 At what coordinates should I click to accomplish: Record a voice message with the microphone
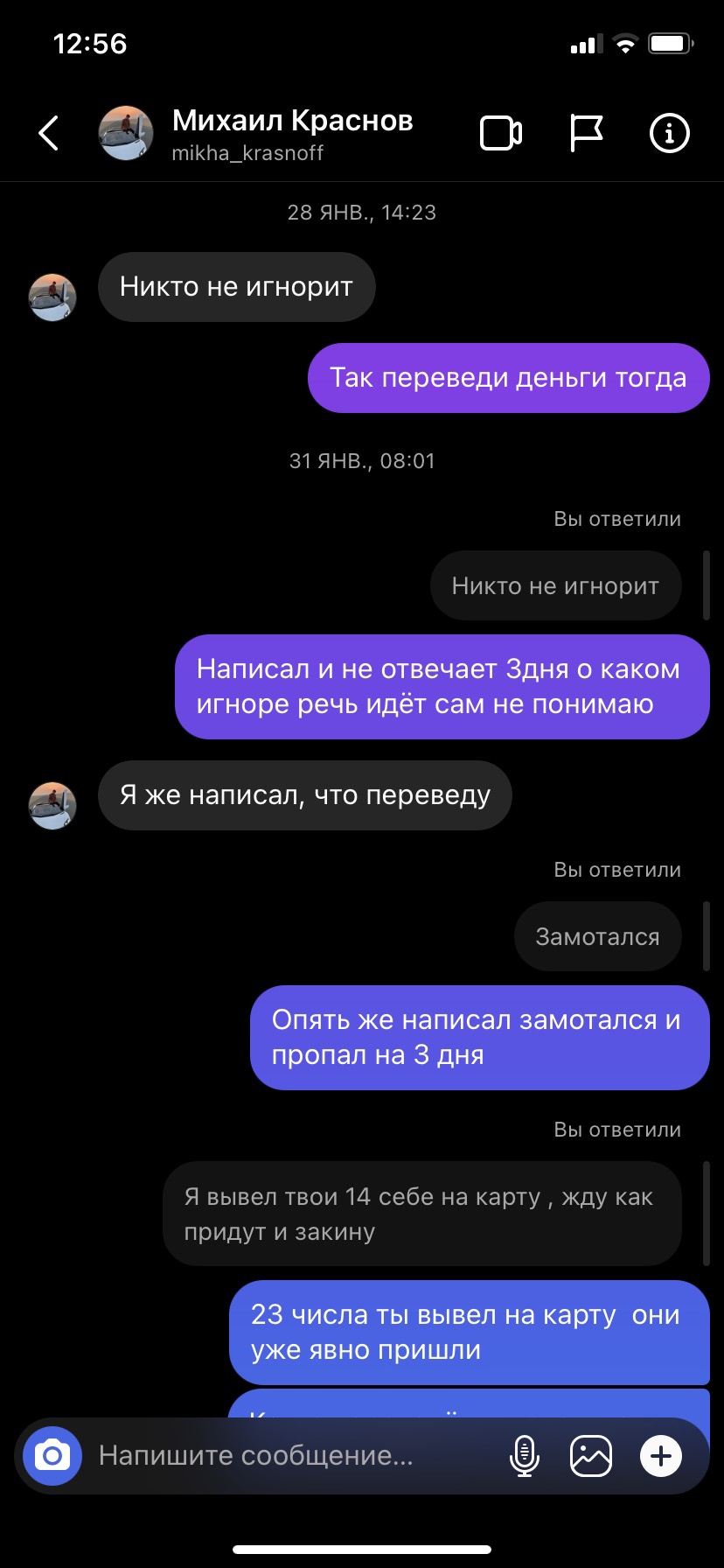(x=524, y=1456)
